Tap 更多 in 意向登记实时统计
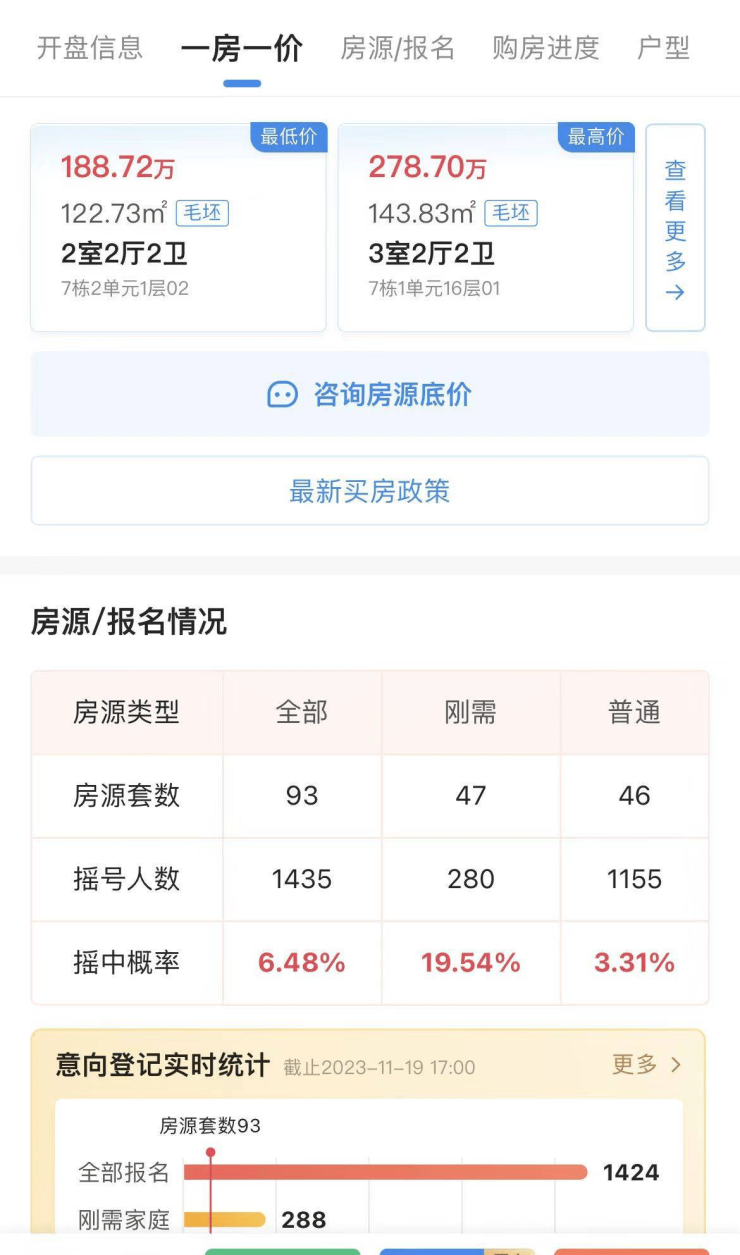 pos(646,1065)
